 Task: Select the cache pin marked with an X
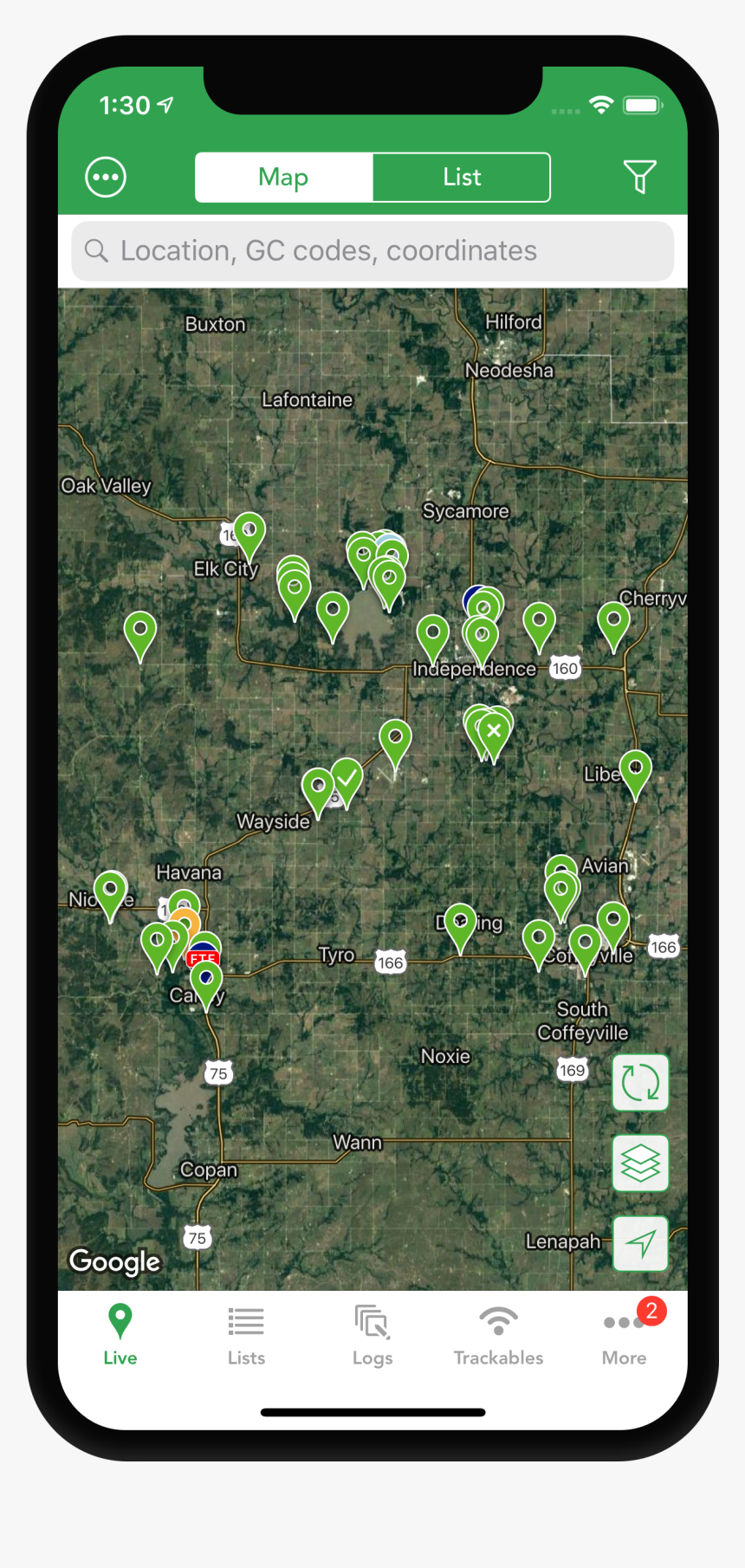(x=494, y=732)
